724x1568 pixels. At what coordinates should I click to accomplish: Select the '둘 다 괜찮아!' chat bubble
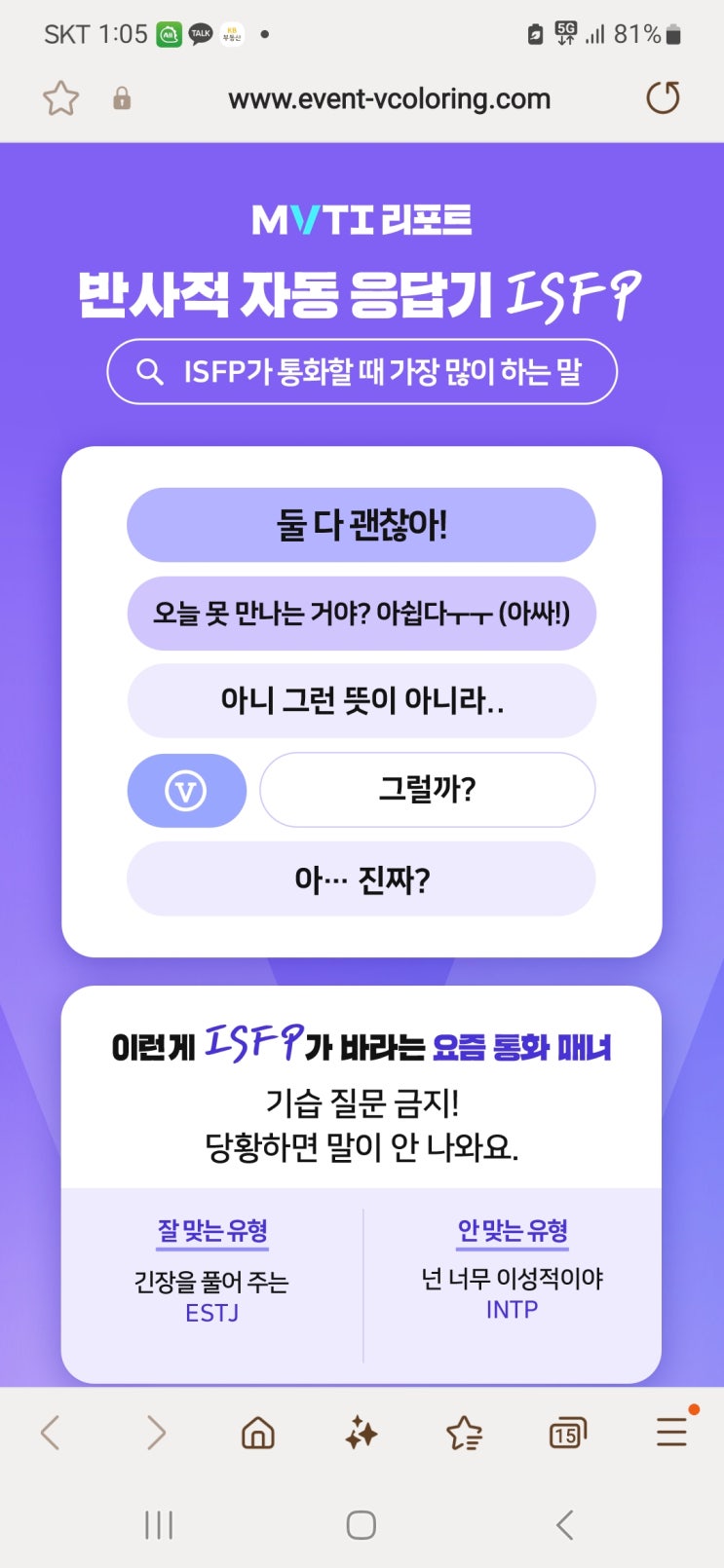[x=362, y=525]
